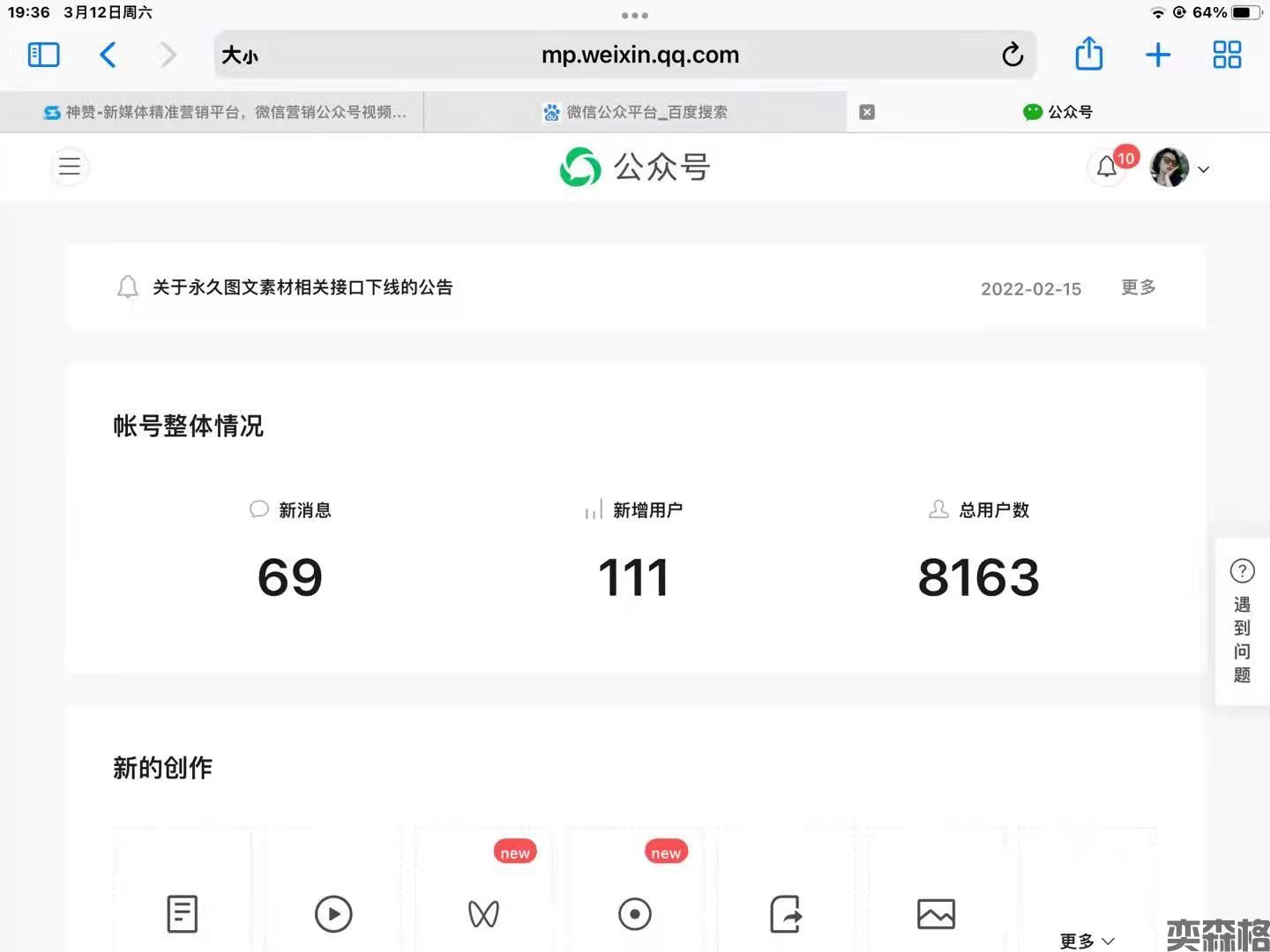This screenshot has width=1270, height=952.
Task: Open Safari's share sheet
Action: coord(1089,55)
